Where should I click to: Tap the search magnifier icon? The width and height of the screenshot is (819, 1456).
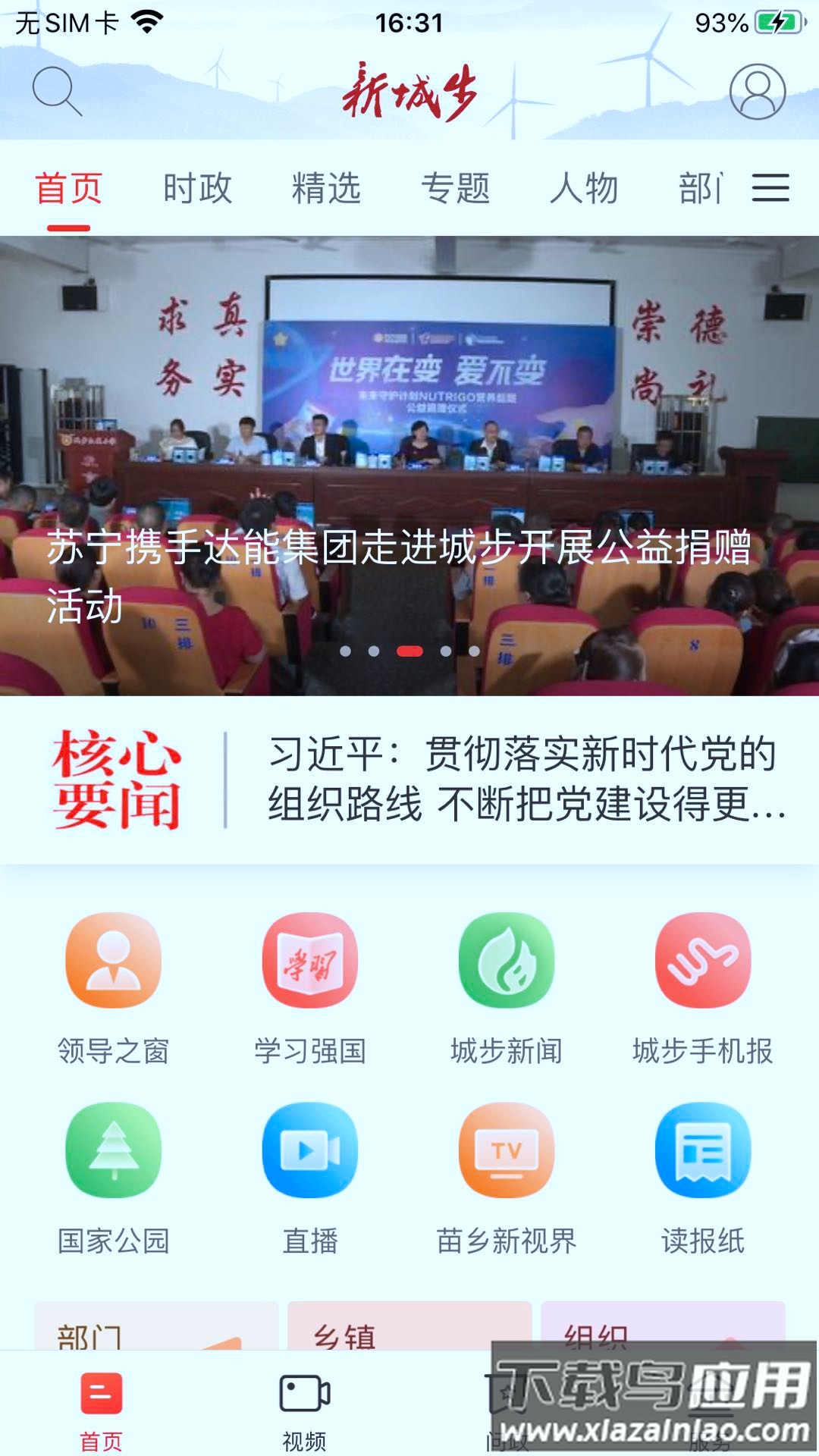pos(57,91)
